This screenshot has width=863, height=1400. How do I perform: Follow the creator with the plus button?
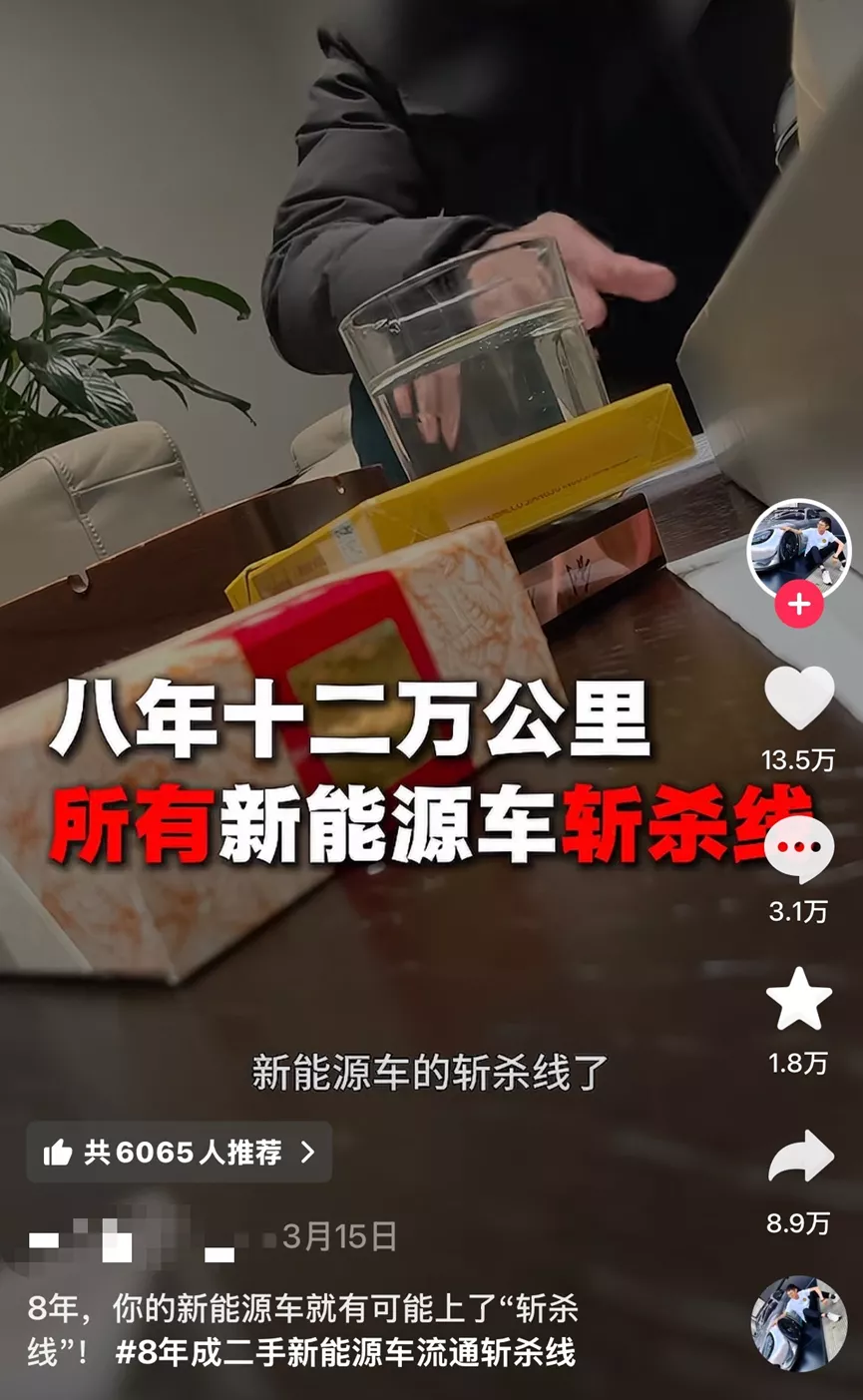(799, 604)
